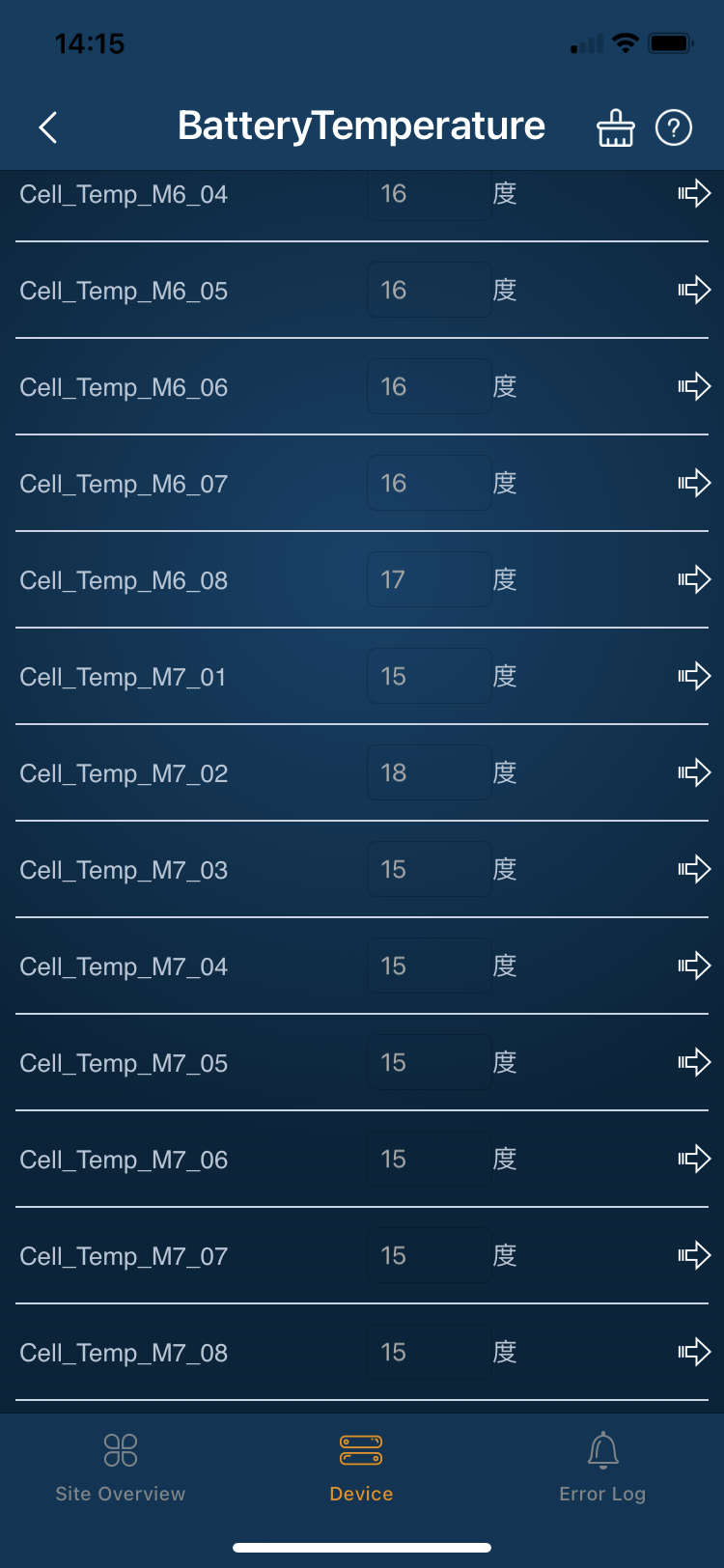Image resolution: width=724 pixels, height=1568 pixels.
Task: Edit the Cell_Temp_M7_05 value field
Action: pos(429,1062)
